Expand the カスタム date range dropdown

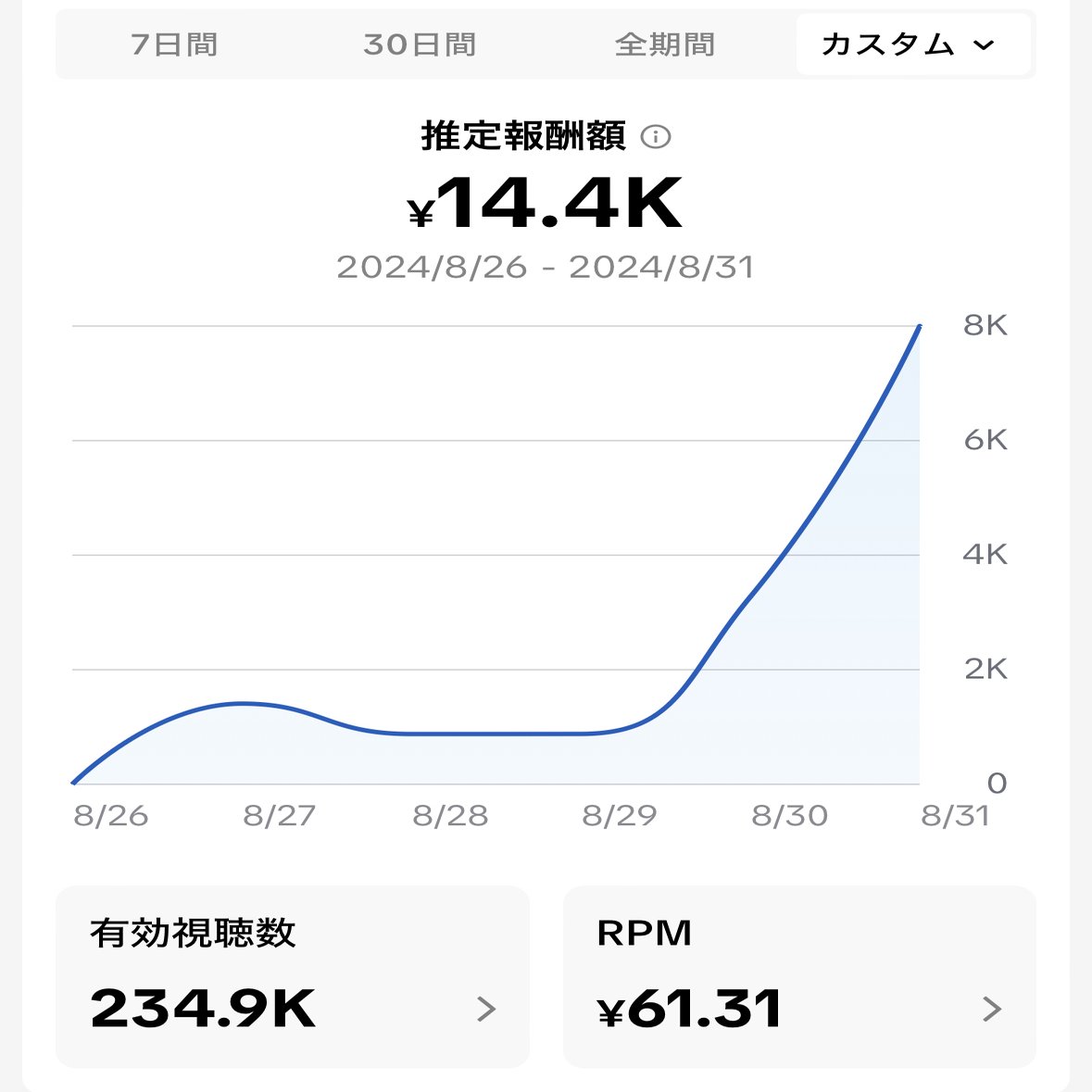pos(911,44)
